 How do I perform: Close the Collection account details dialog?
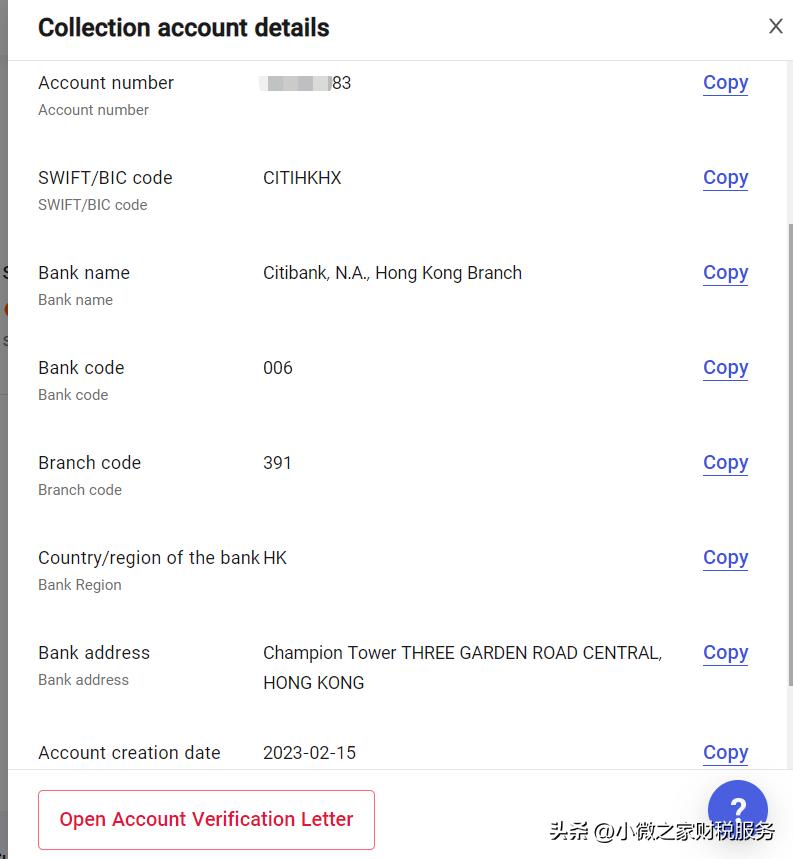click(x=776, y=26)
